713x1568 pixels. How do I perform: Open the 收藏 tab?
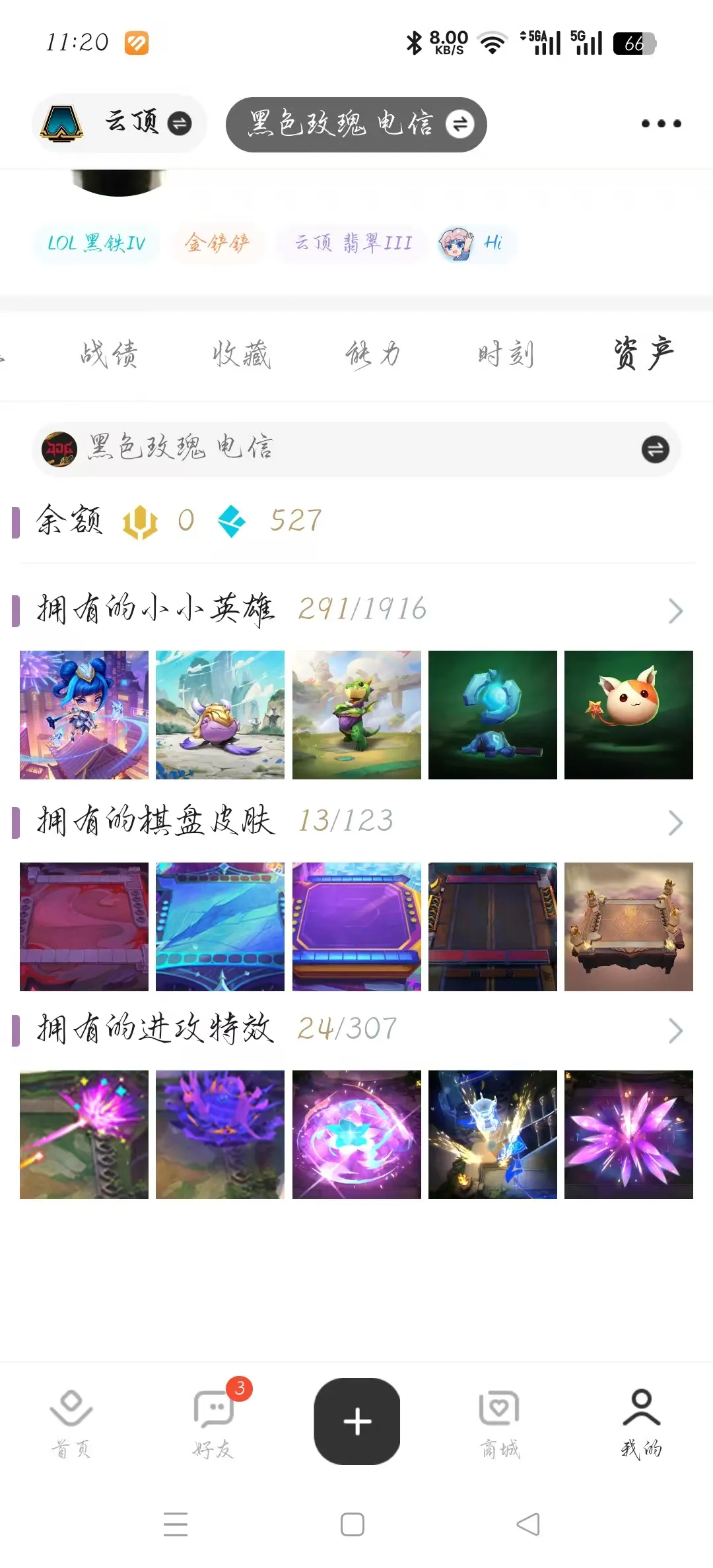[x=242, y=354]
